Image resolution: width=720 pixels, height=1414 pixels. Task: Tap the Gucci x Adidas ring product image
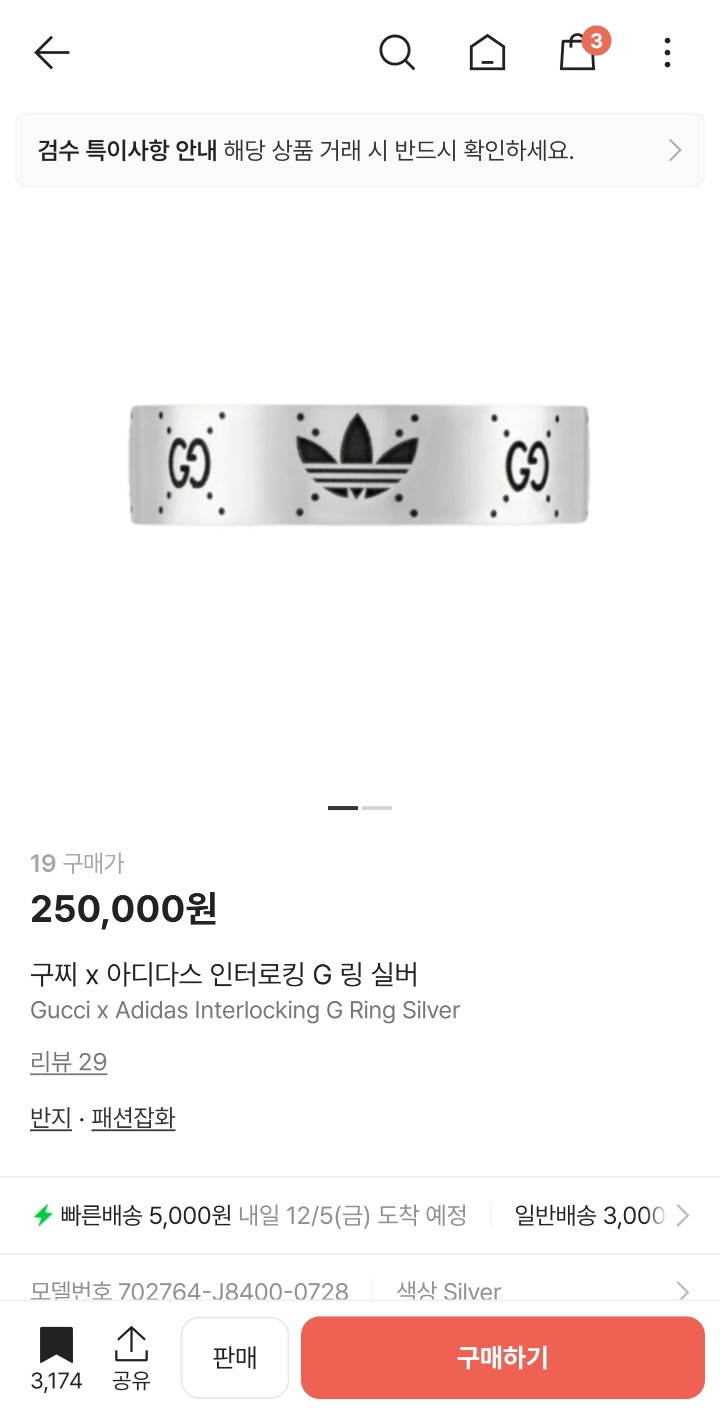pyautogui.click(x=359, y=465)
